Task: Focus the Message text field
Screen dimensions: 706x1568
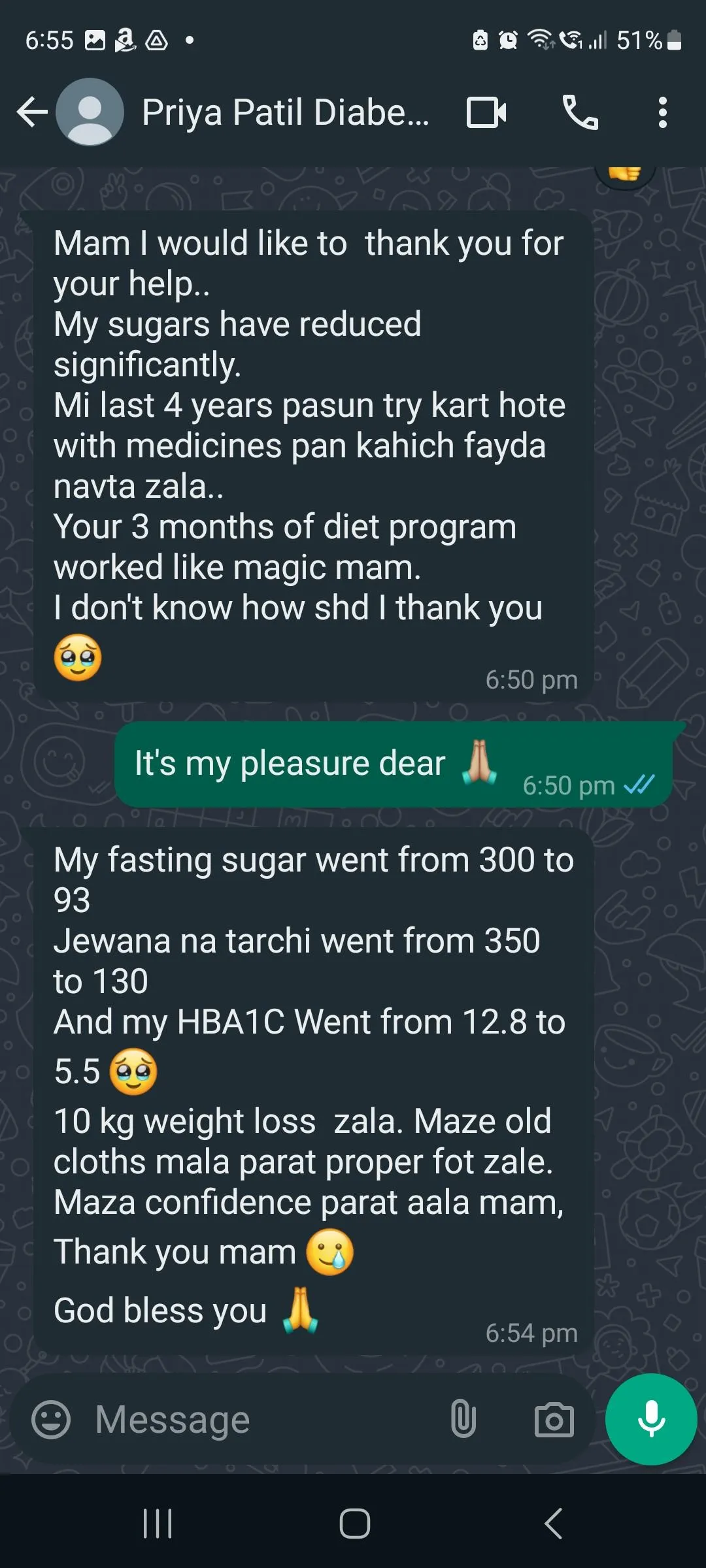Action: 261,1420
